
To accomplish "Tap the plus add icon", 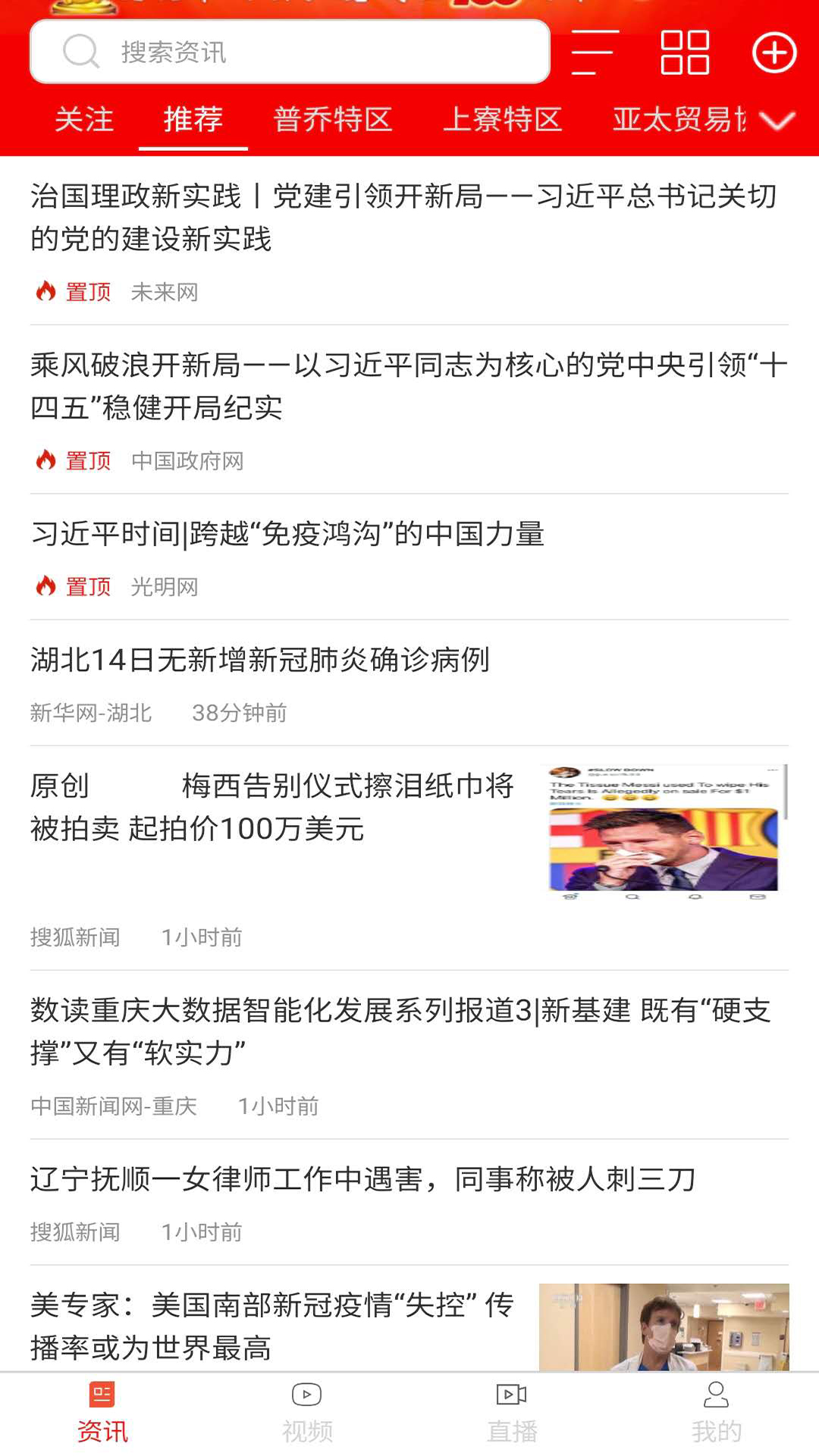I will click(x=773, y=52).
